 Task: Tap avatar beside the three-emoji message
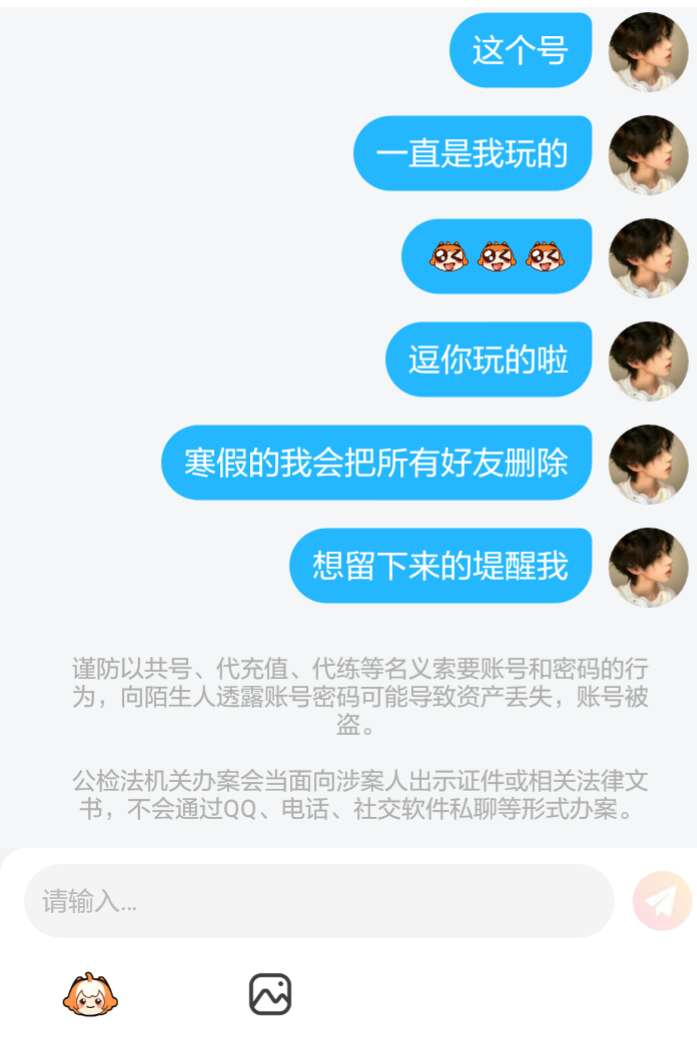[x=648, y=257]
